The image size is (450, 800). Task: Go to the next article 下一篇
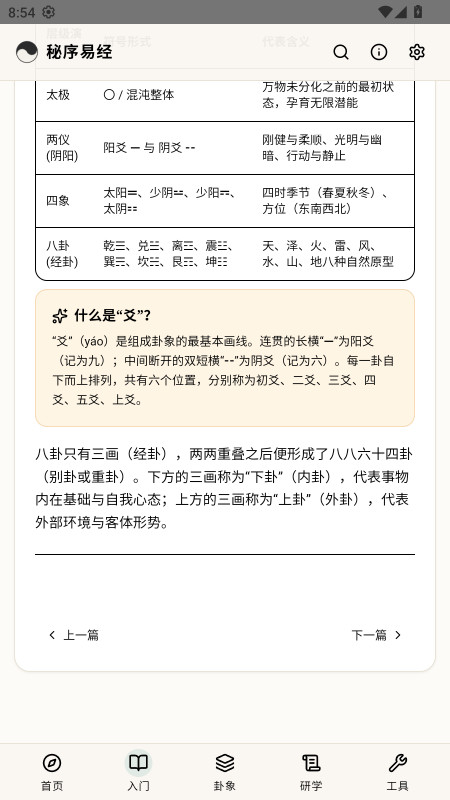coord(377,635)
